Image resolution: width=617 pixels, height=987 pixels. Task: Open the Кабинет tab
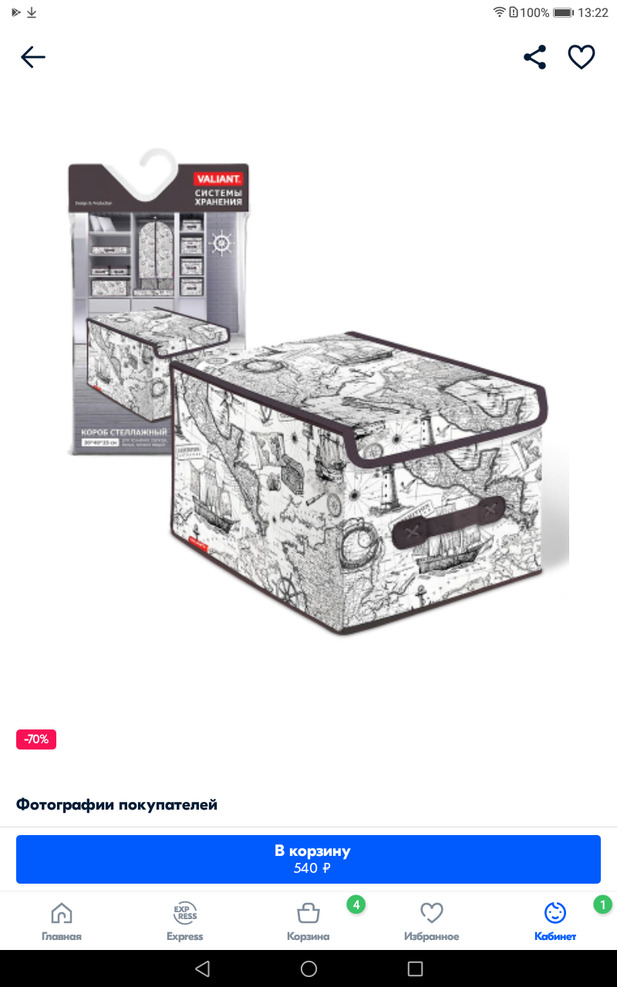[x=555, y=921]
